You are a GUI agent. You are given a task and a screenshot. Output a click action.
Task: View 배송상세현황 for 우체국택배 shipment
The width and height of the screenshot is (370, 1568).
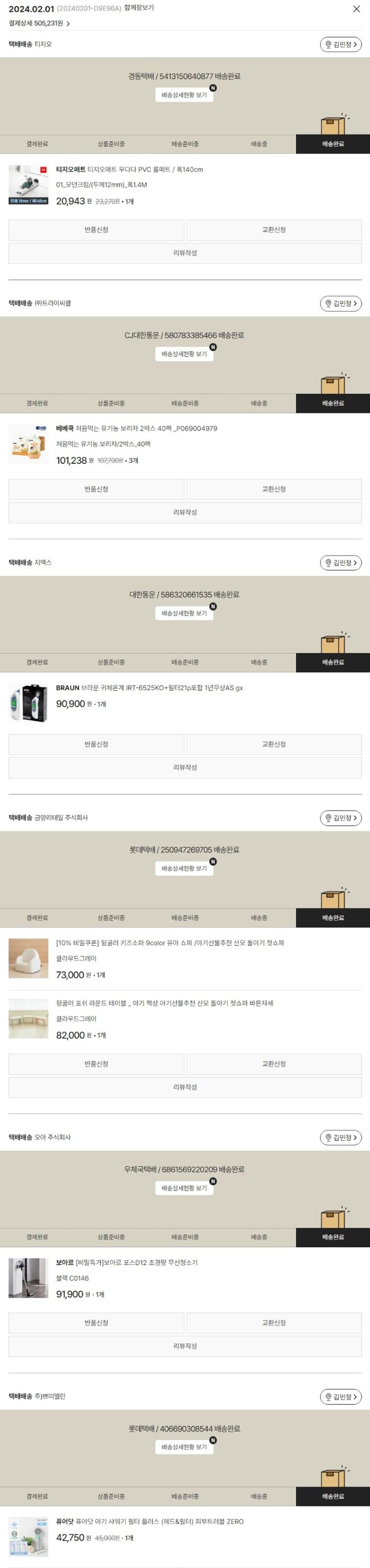184,1188
